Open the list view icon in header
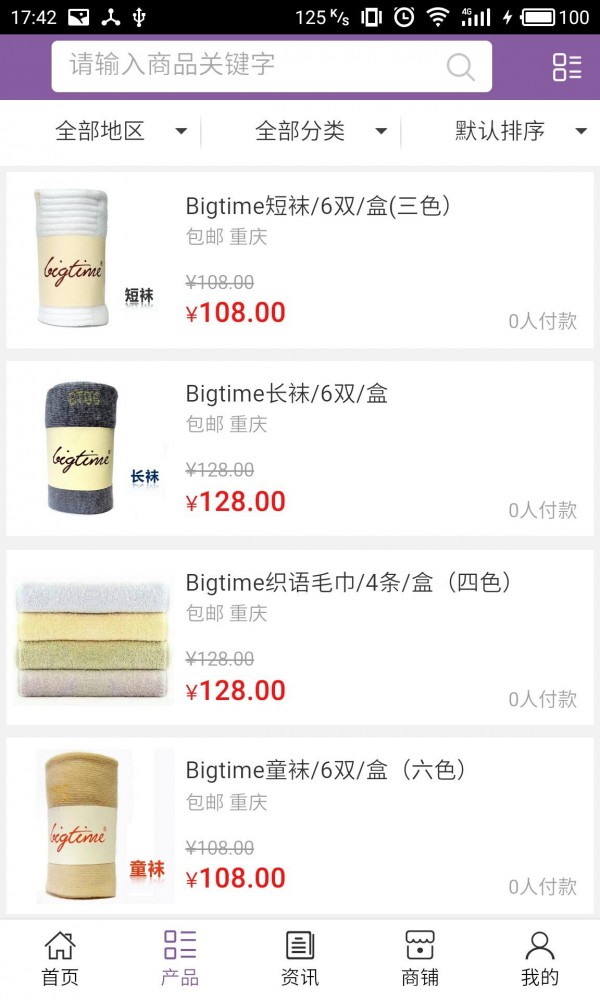The height and width of the screenshot is (1000, 600). point(567,67)
